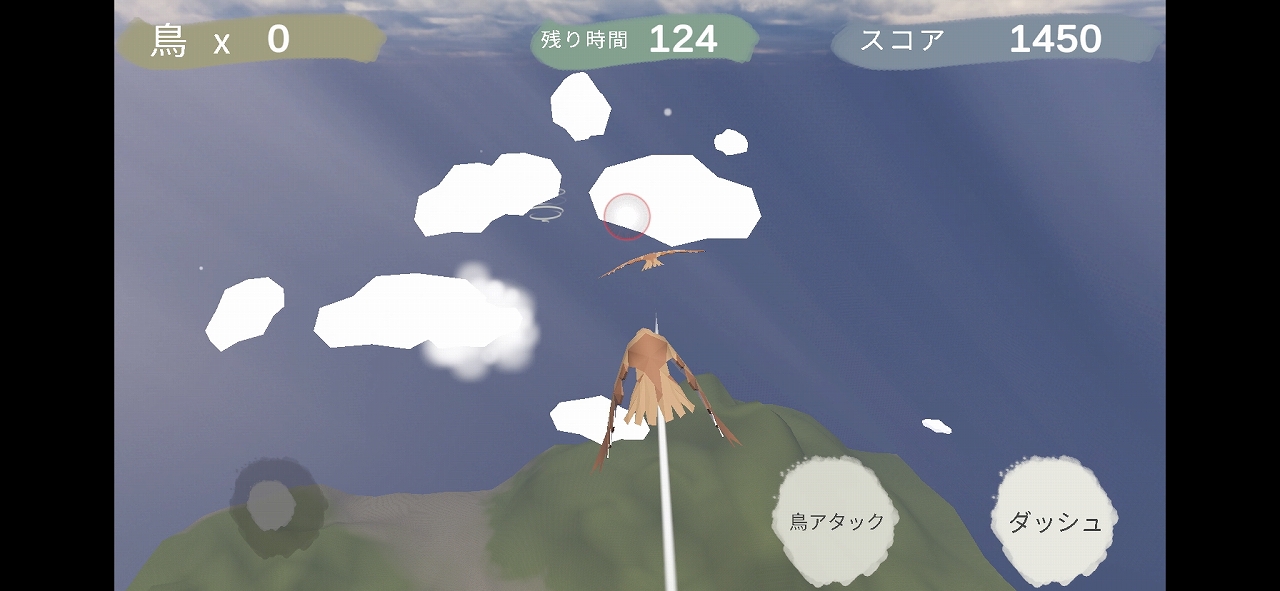Tap the 鳥アタック bird attack button

pos(836,521)
